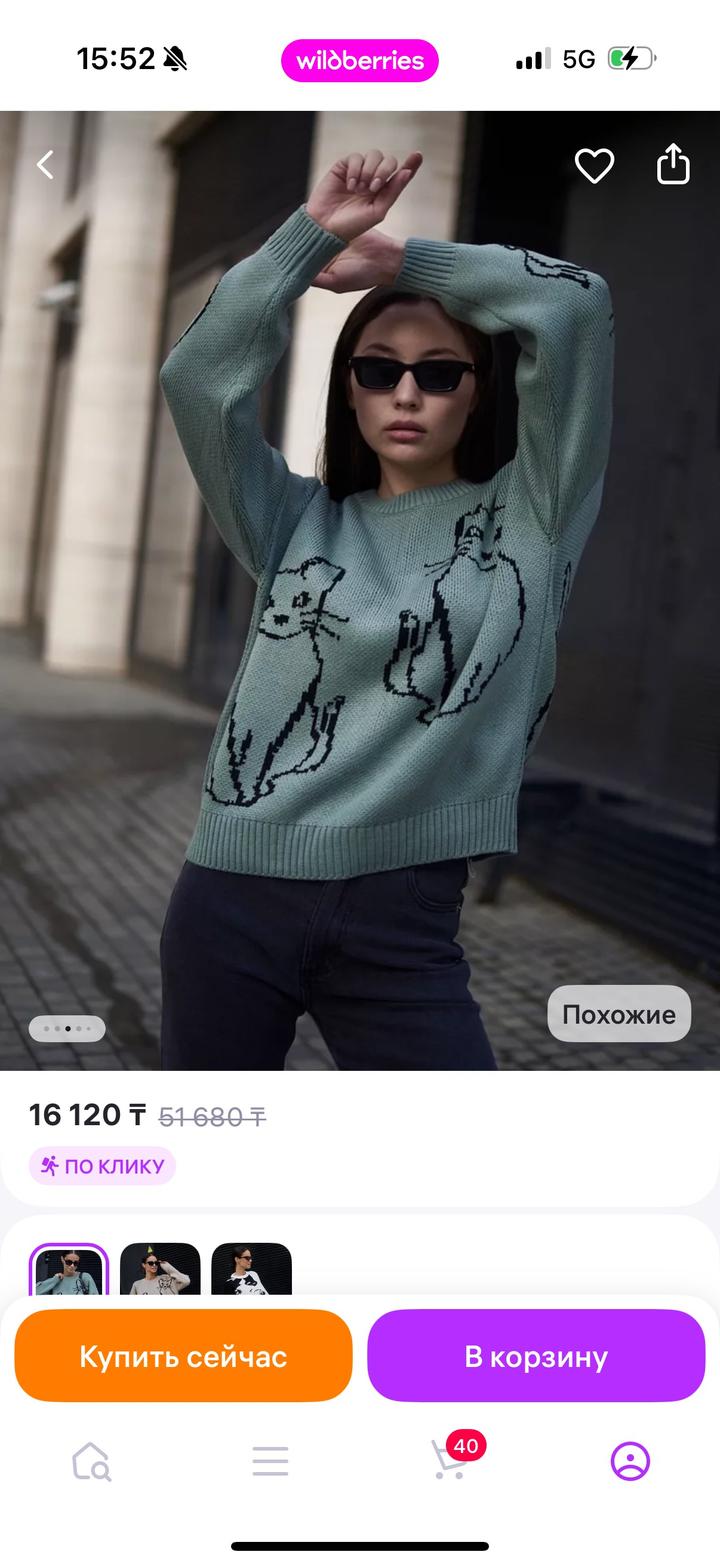Select the white sweater color thumbnail
This screenshot has height=1565, width=720.
[251, 1270]
